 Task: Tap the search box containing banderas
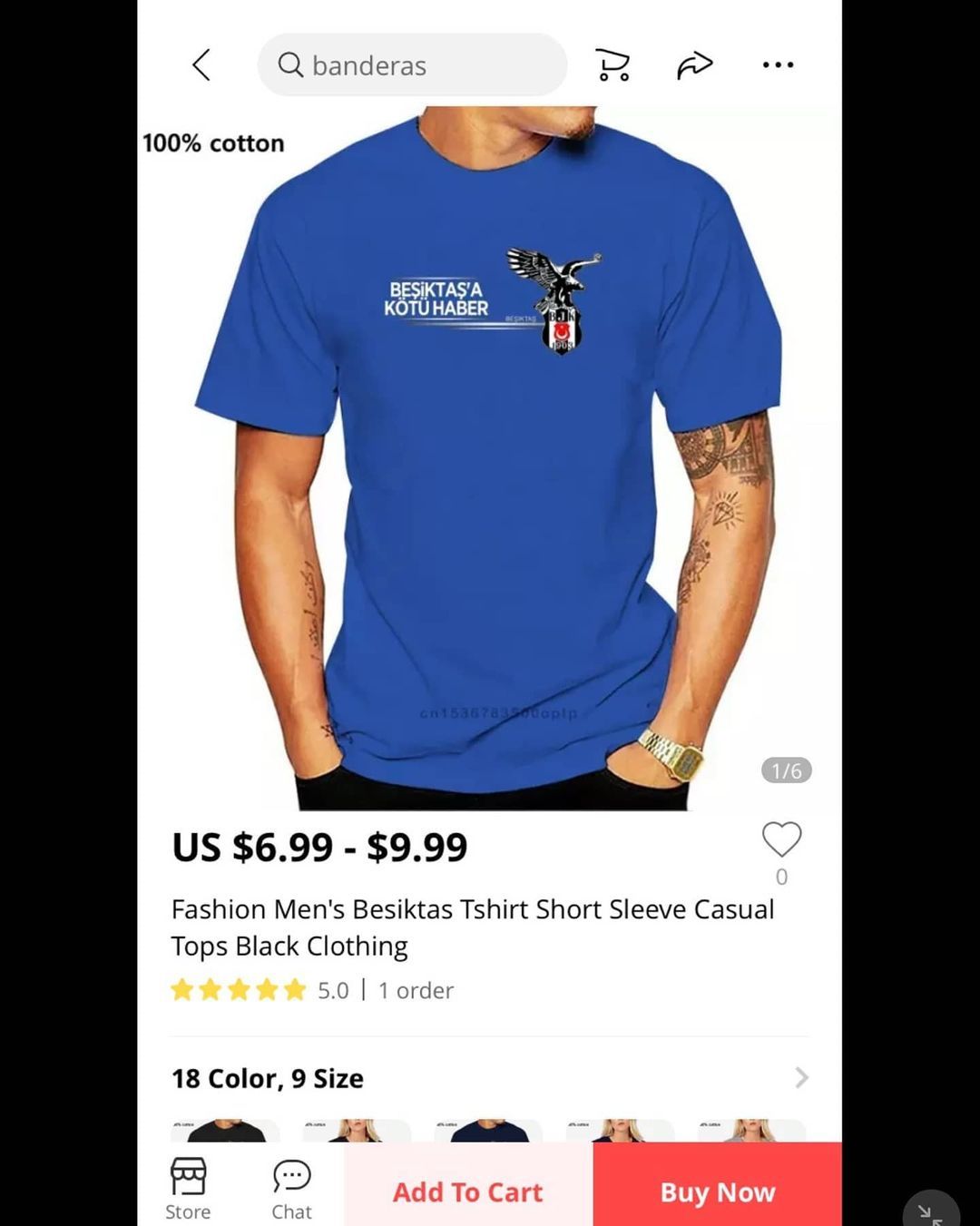tap(413, 65)
